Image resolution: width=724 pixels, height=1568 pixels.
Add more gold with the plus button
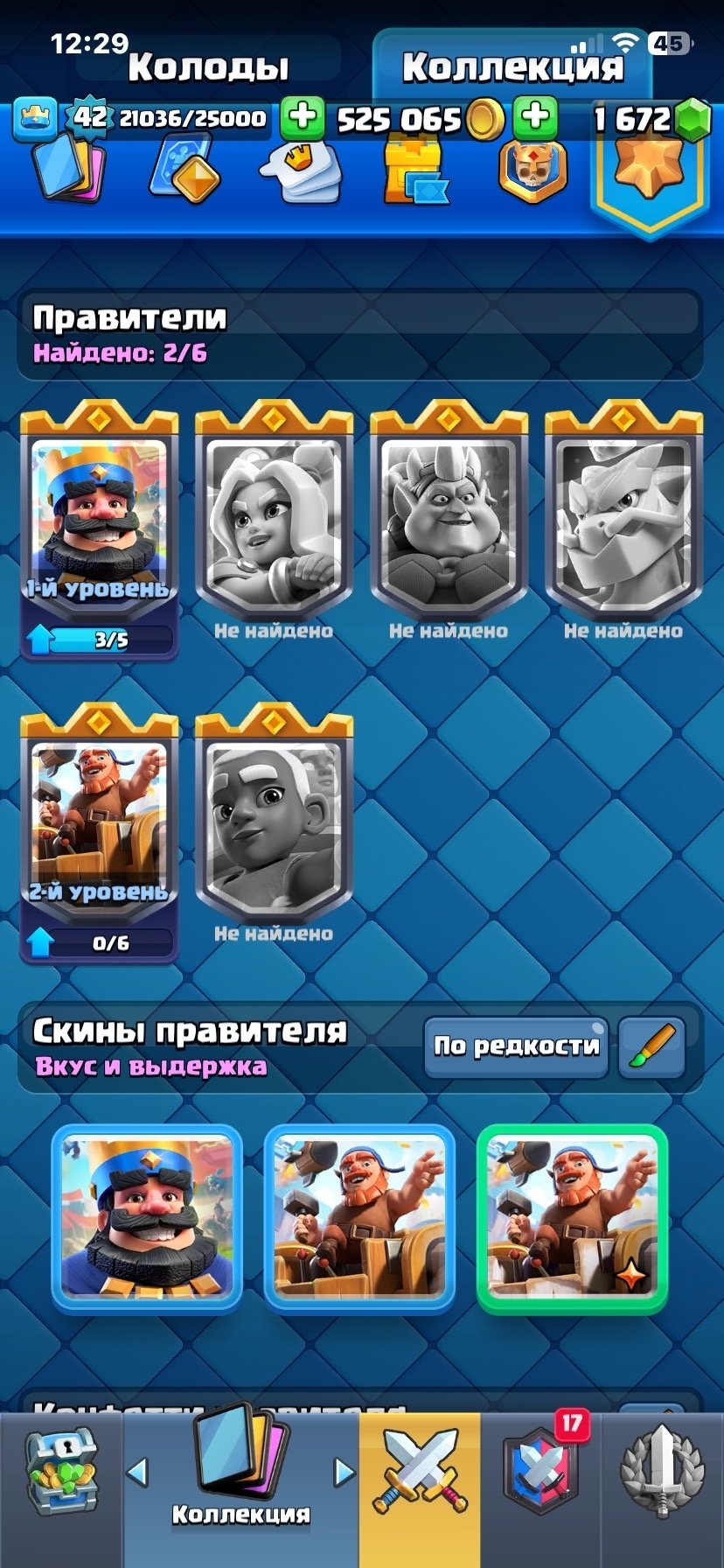tap(303, 118)
